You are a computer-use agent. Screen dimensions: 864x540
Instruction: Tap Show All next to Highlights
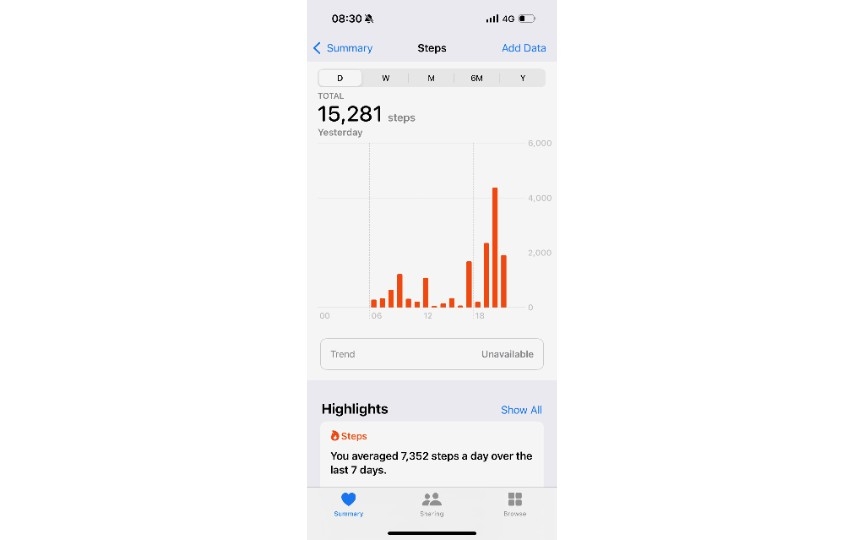tap(521, 410)
